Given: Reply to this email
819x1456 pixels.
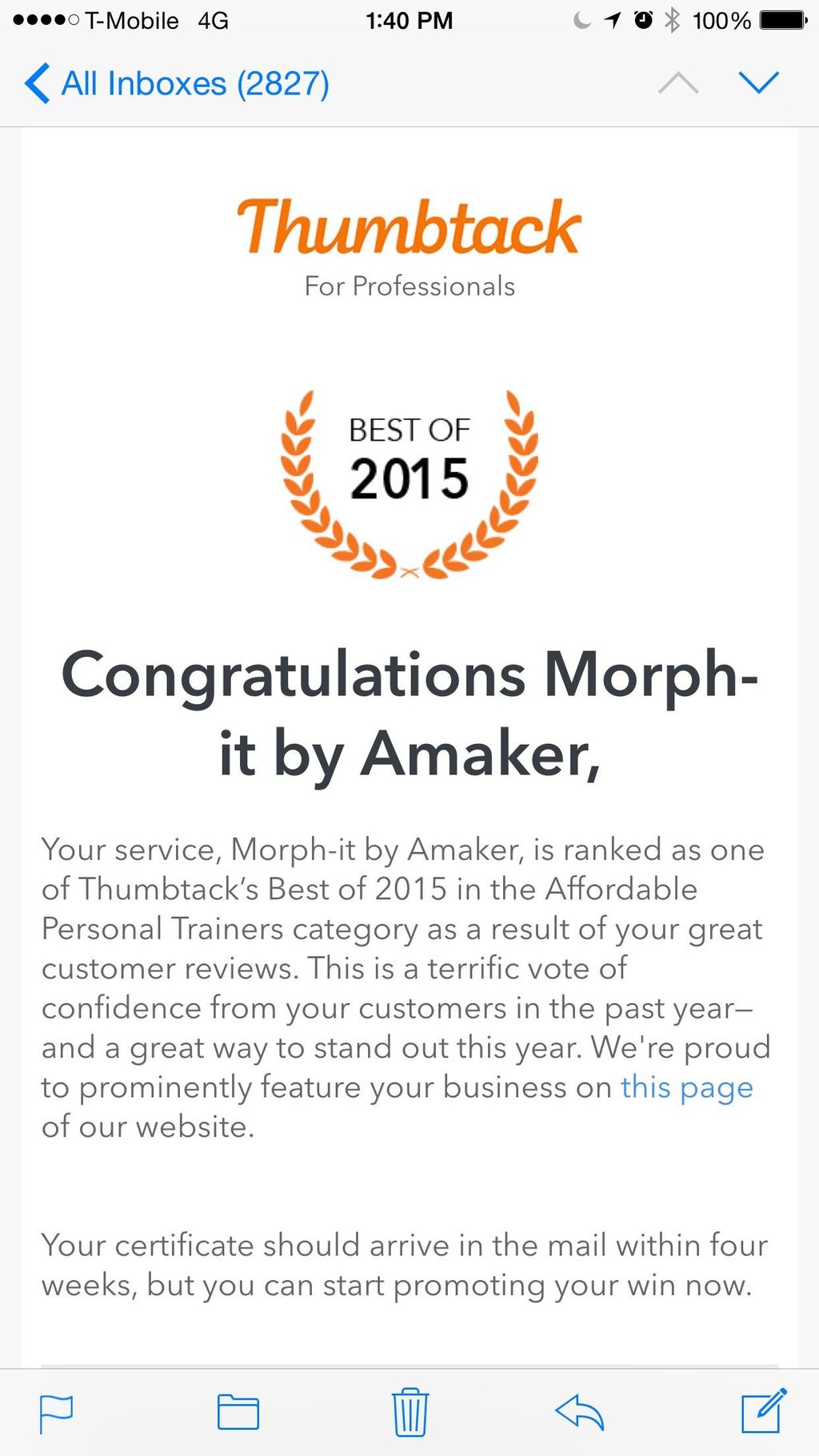Looking at the screenshot, I should click(579, 1412).
